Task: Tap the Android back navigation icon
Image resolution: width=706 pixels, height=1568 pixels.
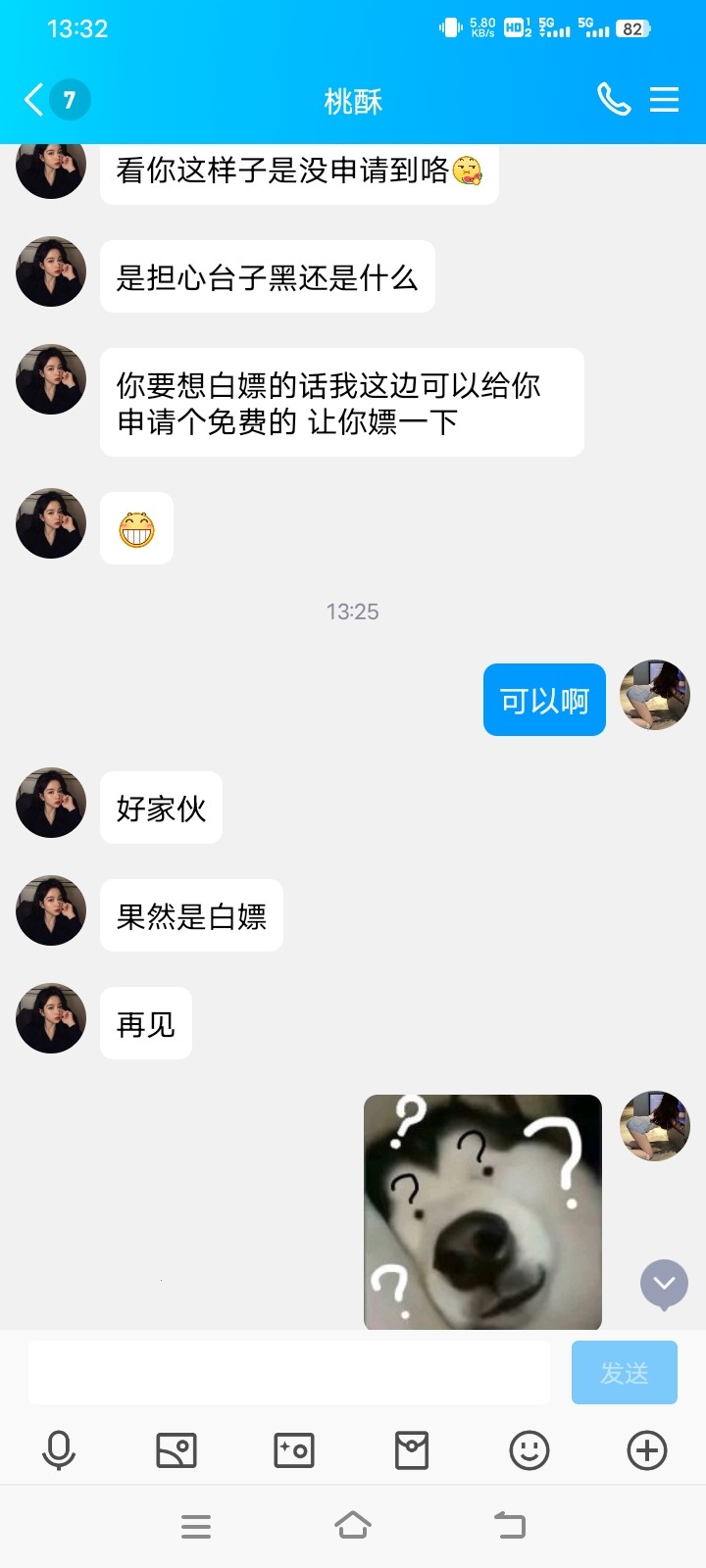Action: [x=509, y=1525]
